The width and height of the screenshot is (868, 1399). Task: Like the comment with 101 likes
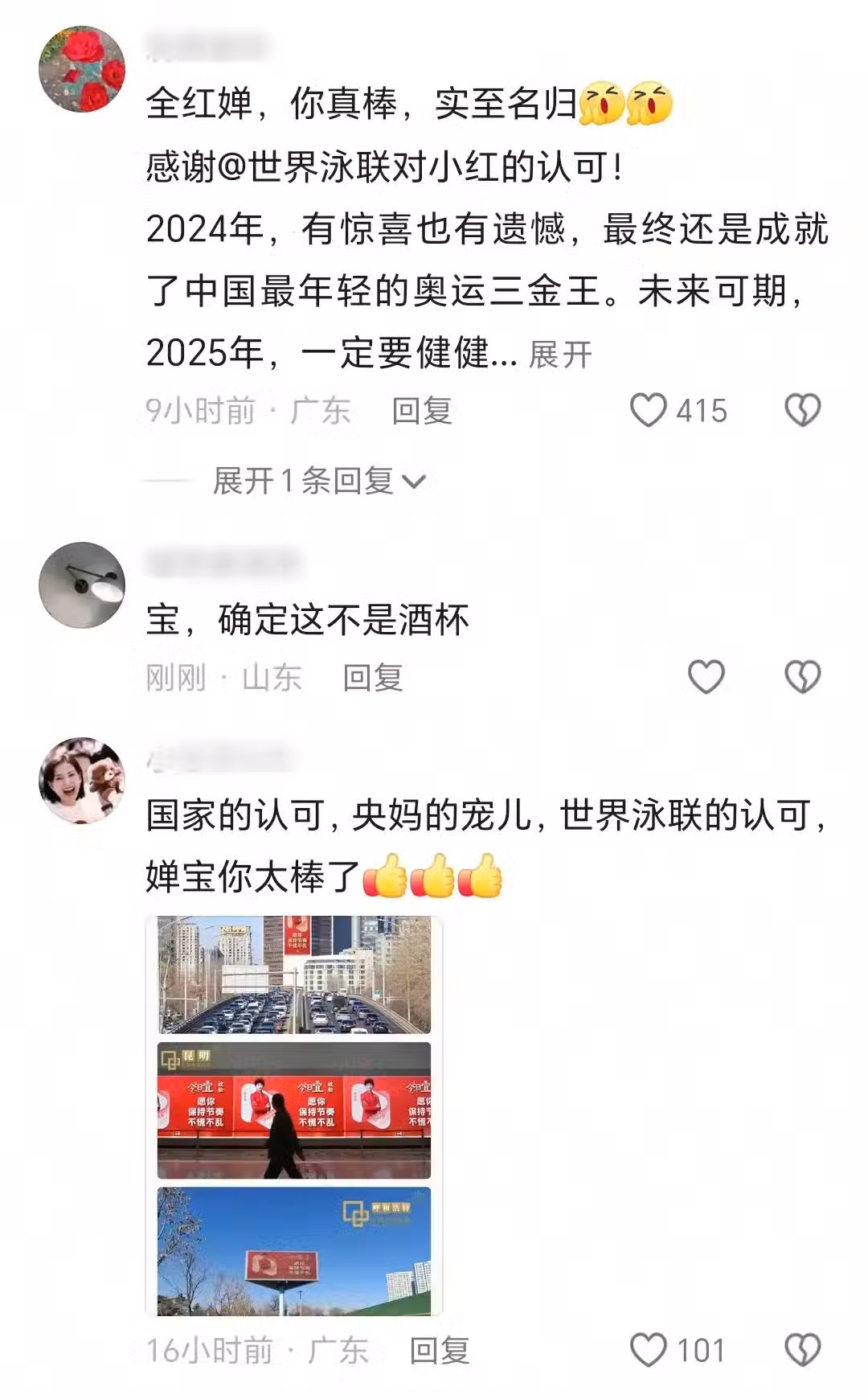648,1350
